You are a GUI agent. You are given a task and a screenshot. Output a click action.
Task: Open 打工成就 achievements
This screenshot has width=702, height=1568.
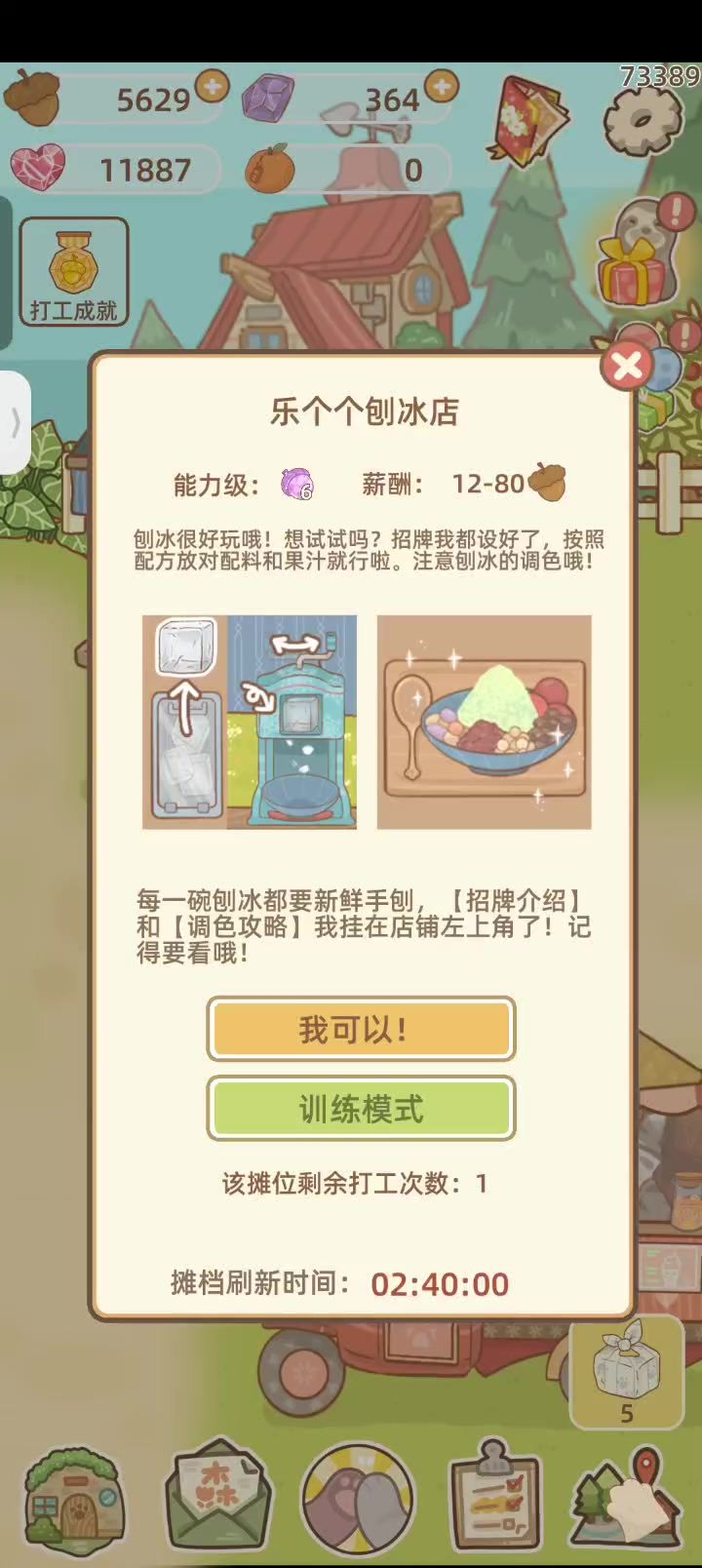pos(74,272)
